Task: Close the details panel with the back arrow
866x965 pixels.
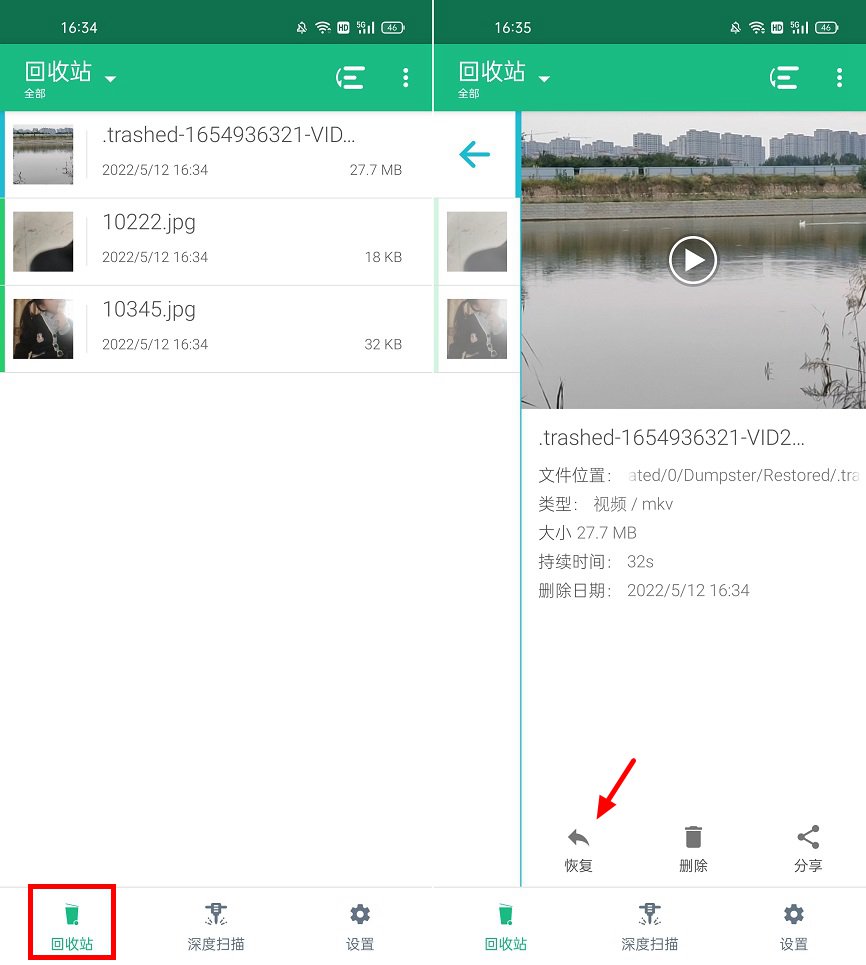Action: tap(475, 154)
